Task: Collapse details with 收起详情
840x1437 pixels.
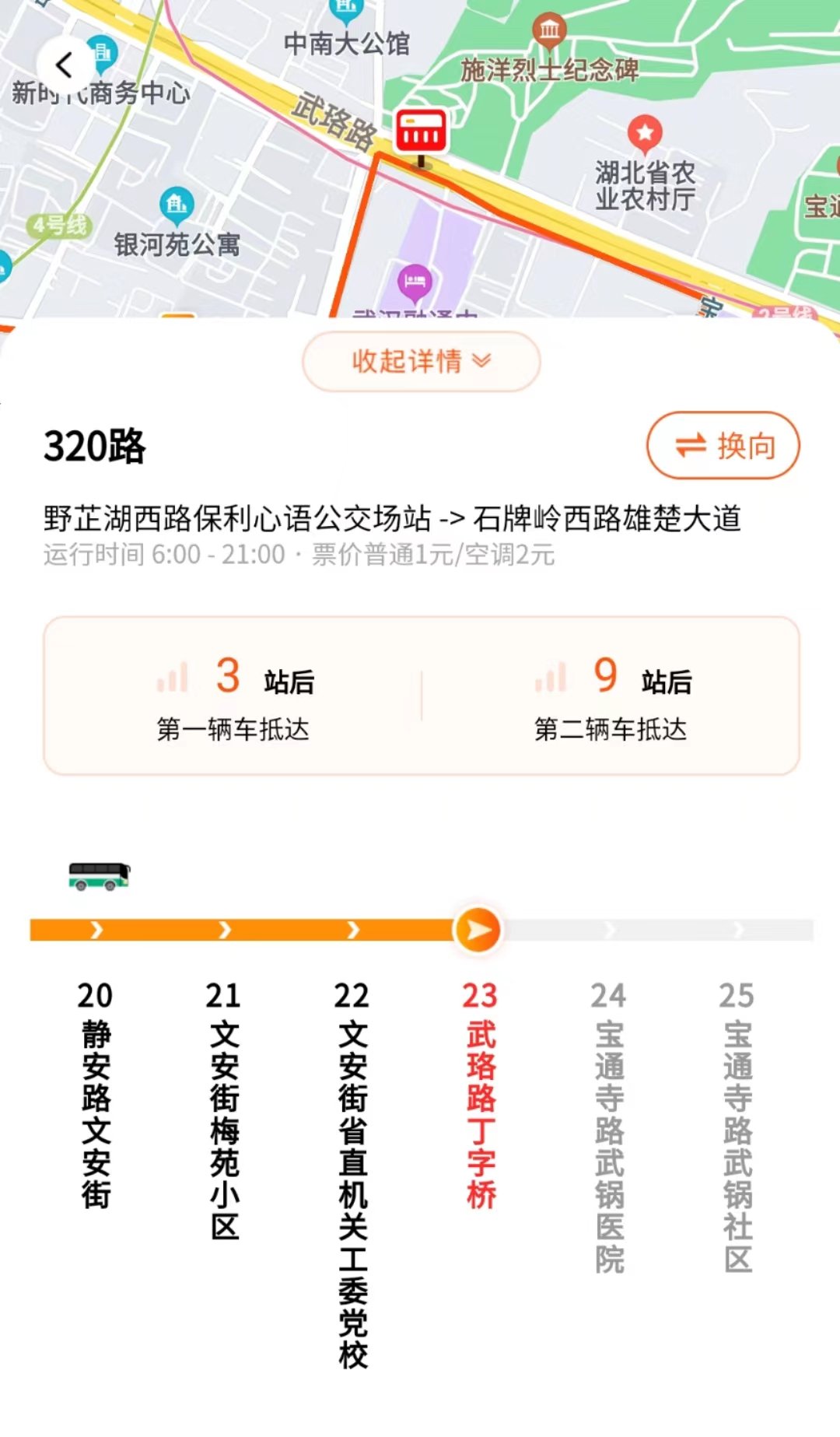Action: pos(421,361)
